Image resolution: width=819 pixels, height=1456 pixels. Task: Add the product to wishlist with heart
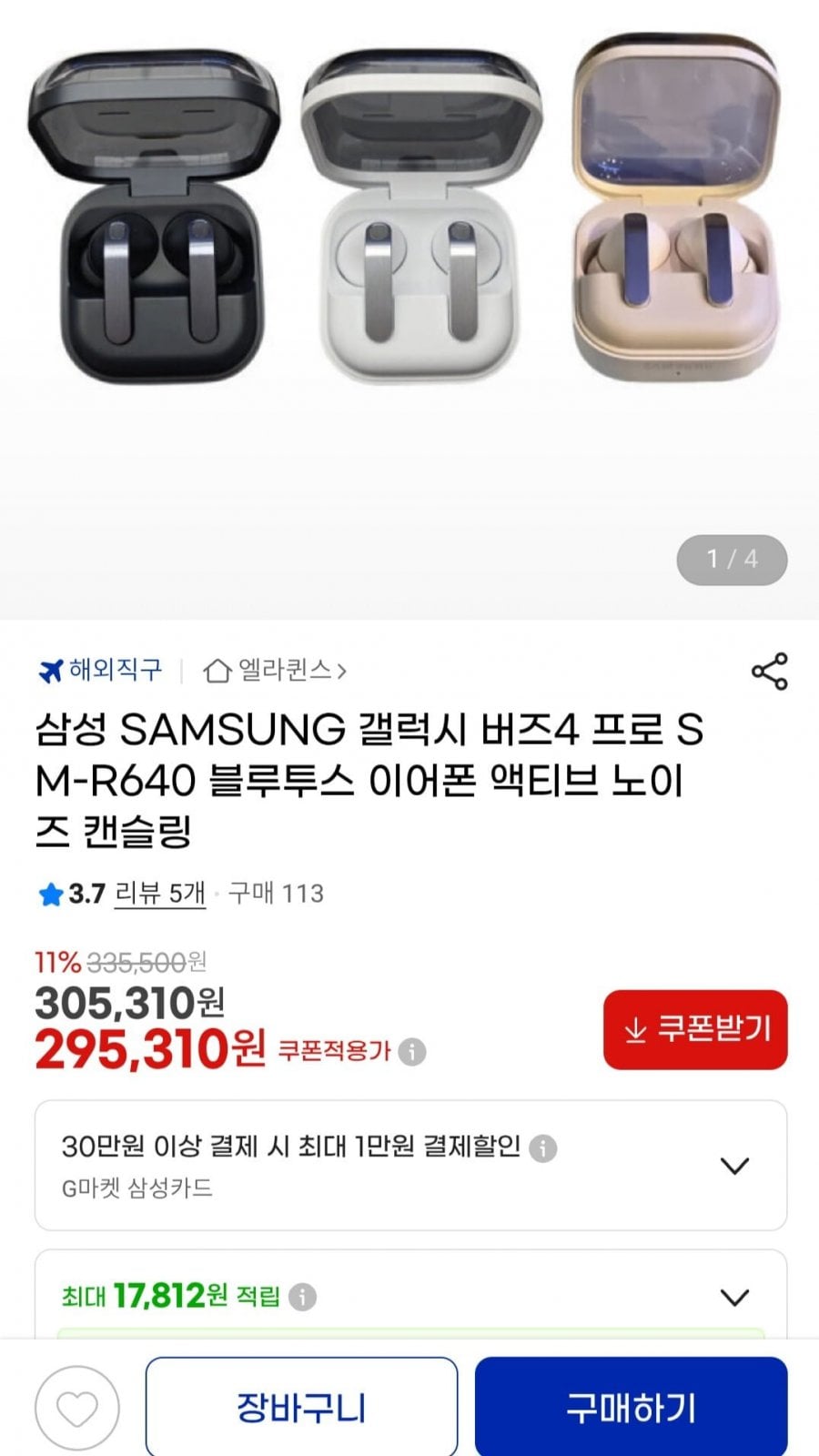pyautogui.click(x=77, y=1409)
